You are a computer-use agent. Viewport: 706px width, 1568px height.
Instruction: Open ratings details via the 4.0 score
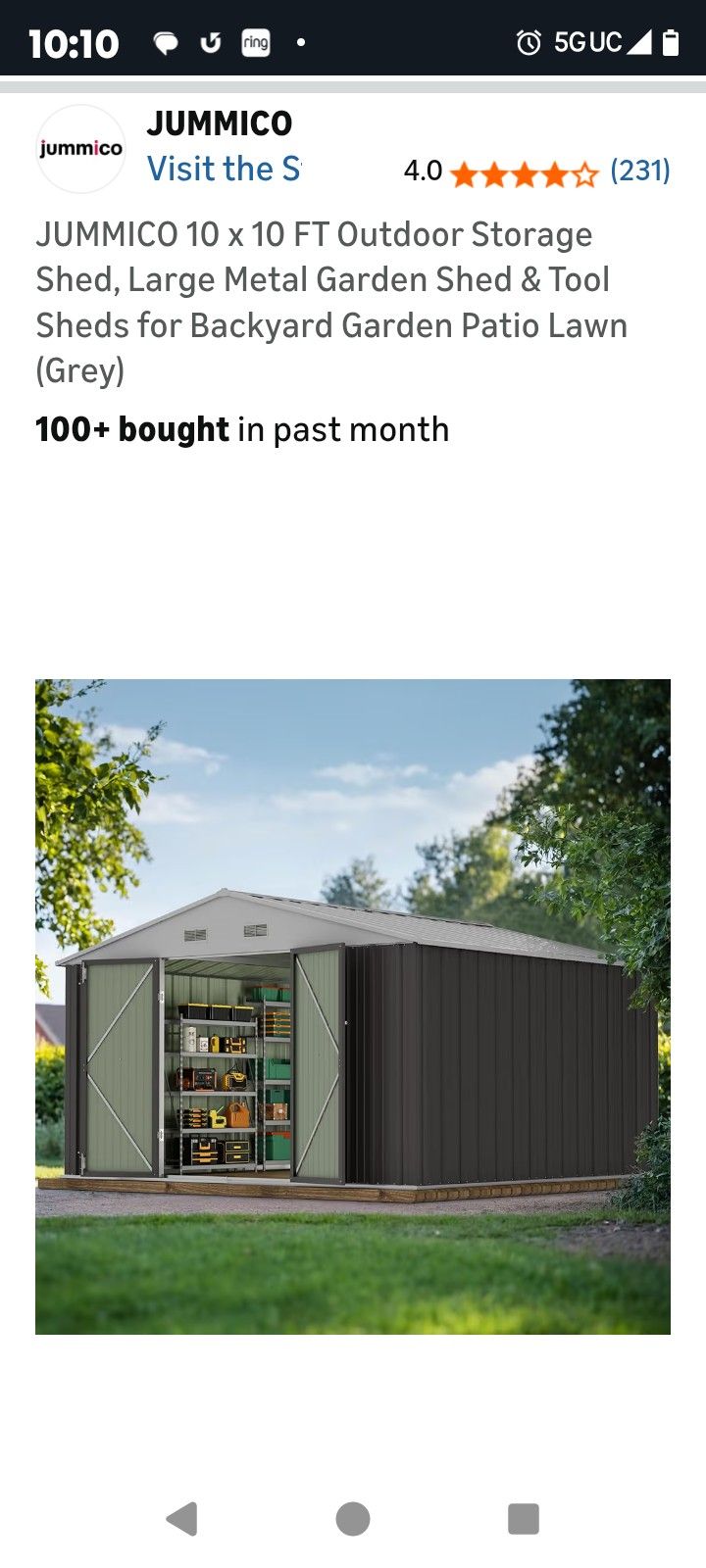tap(422, 171)
